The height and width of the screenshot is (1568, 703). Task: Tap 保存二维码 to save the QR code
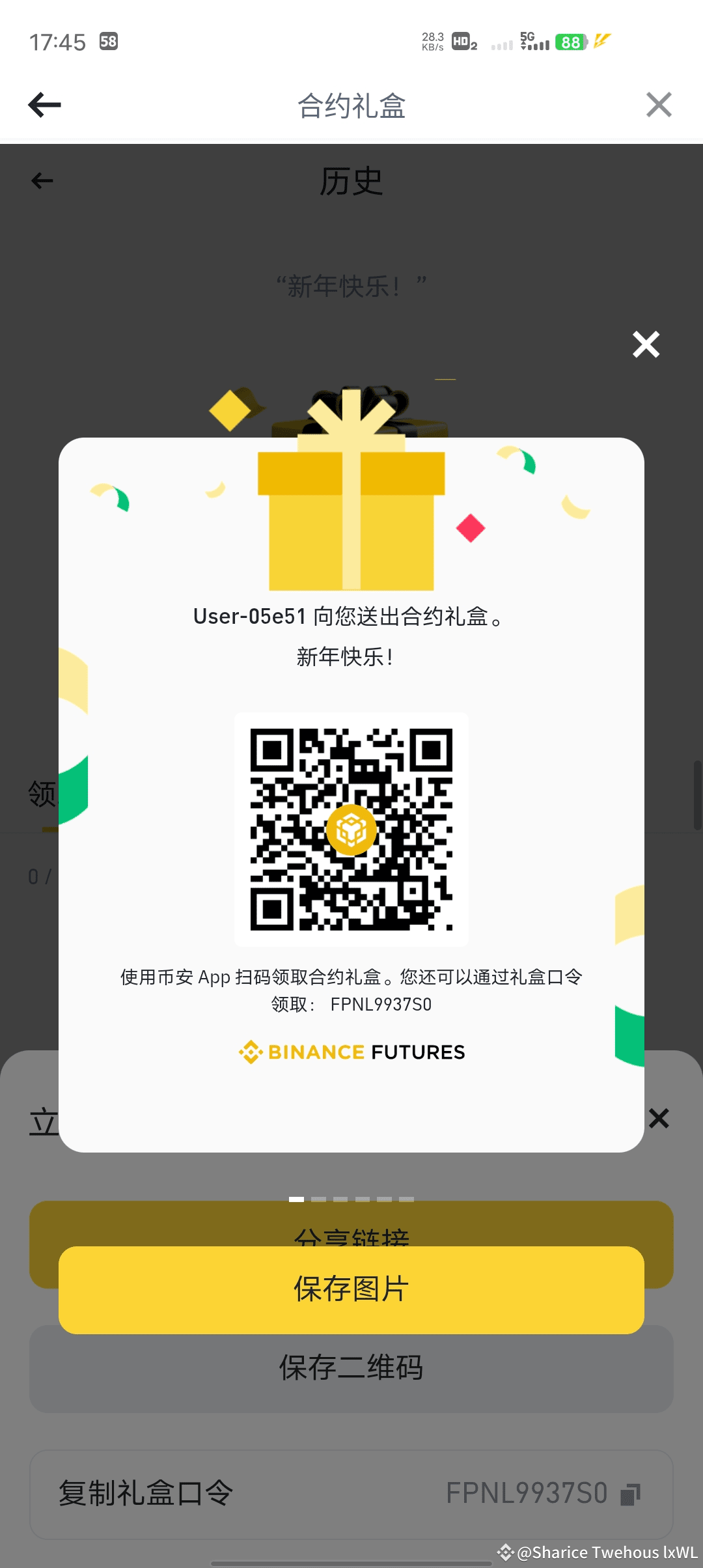351,1367
